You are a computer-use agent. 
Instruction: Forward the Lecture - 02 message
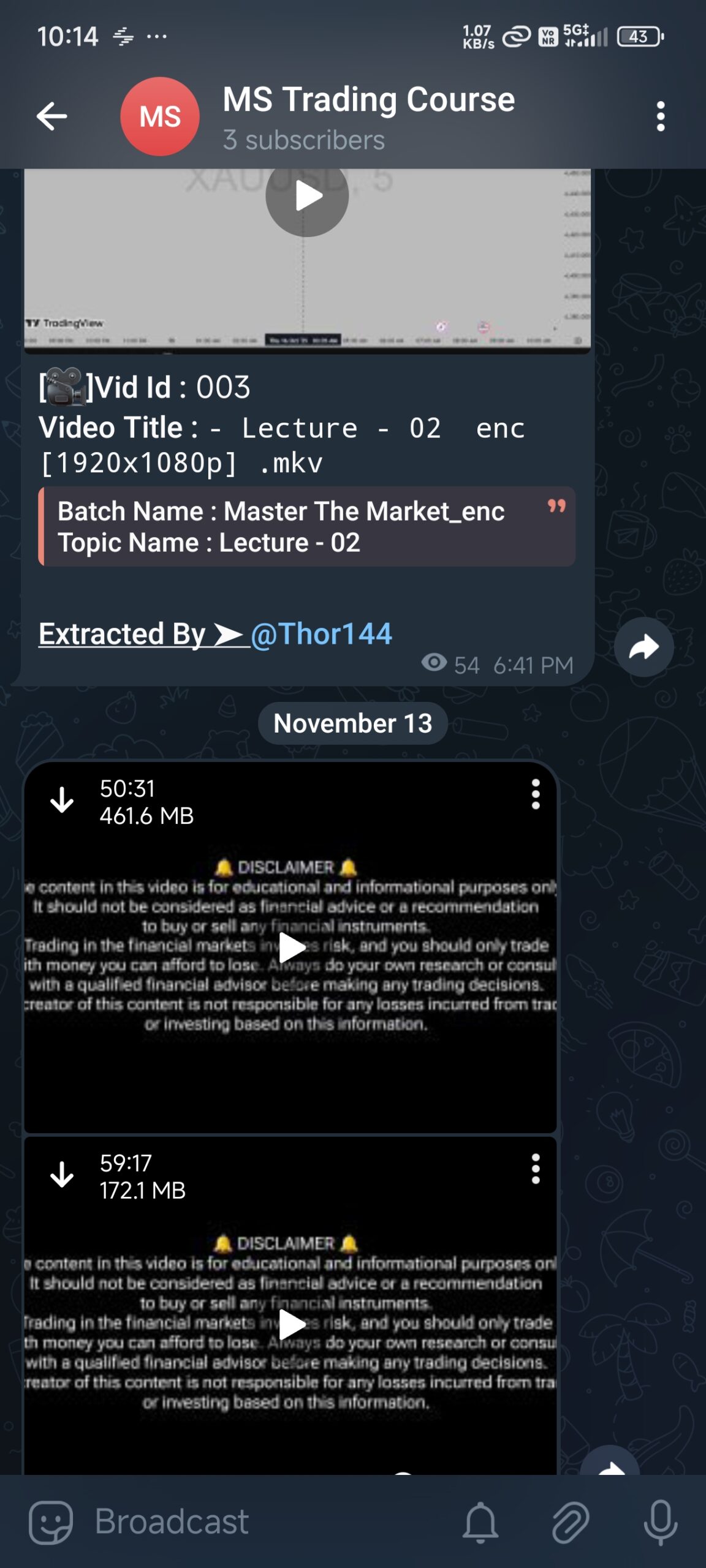pos(643,647)
